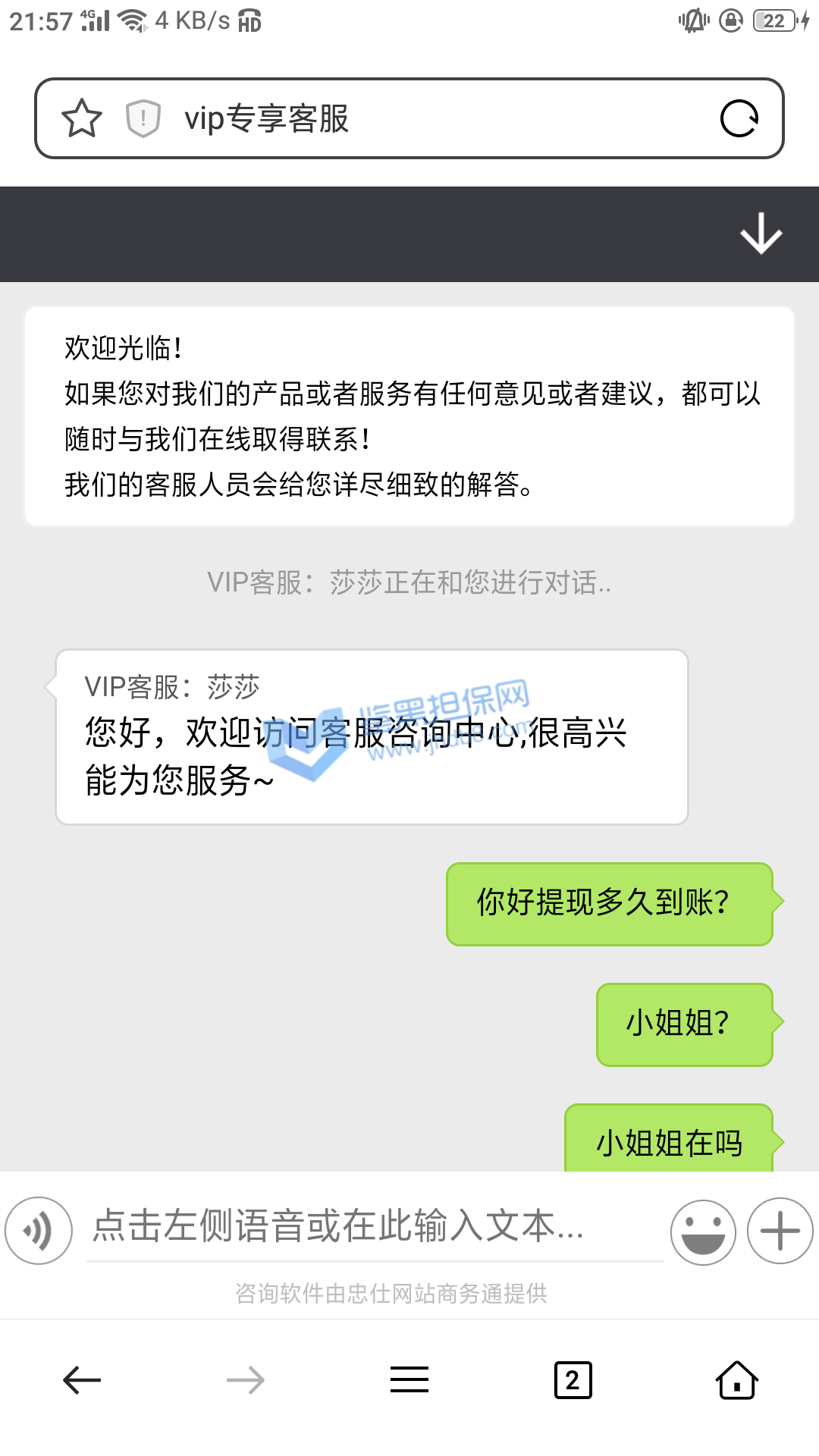This screenshot has width=819, height=1456.
Task: Focus the message text input field
Action: point(375,1227)
